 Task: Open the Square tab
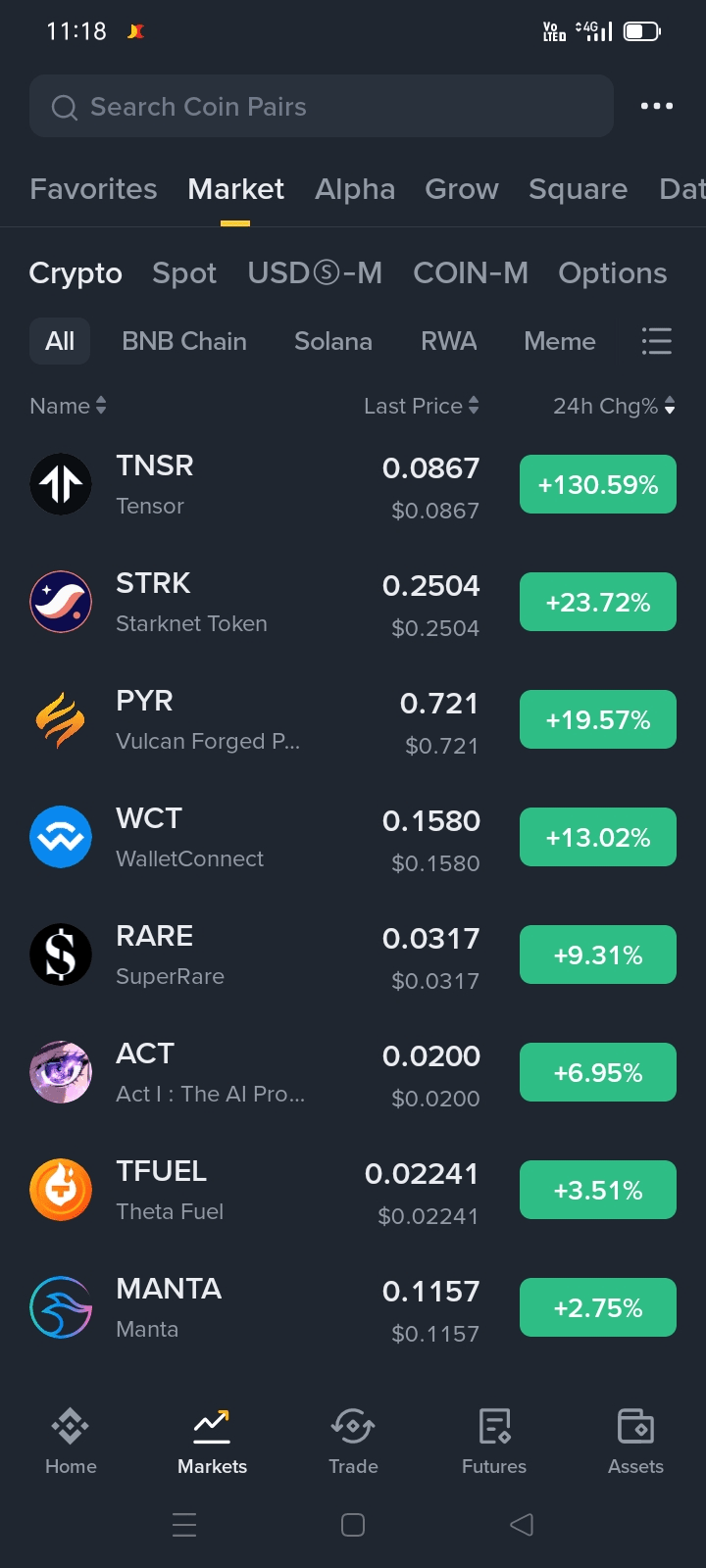pyautogui.click(x=578, y=189)
